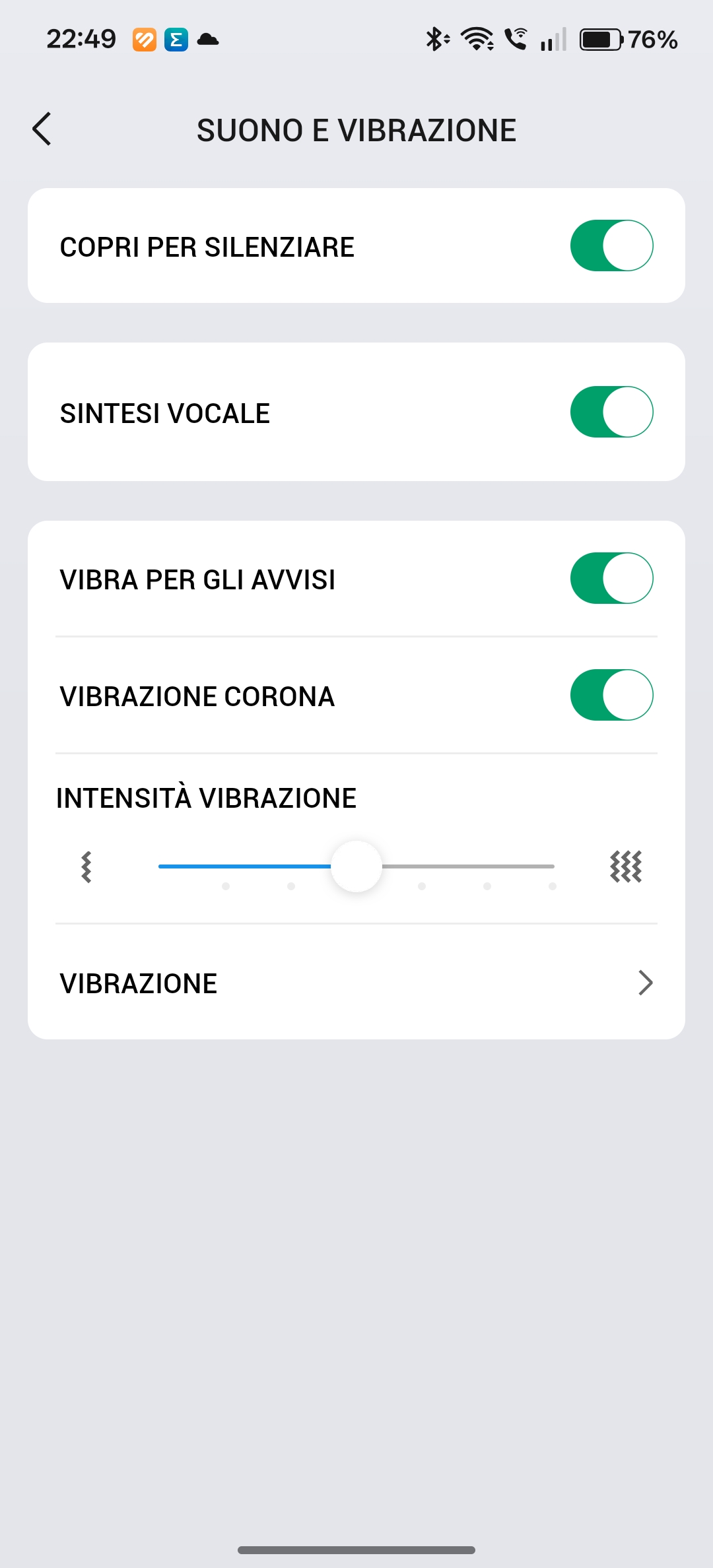Disable the Copri per silenziare switch

611,245
